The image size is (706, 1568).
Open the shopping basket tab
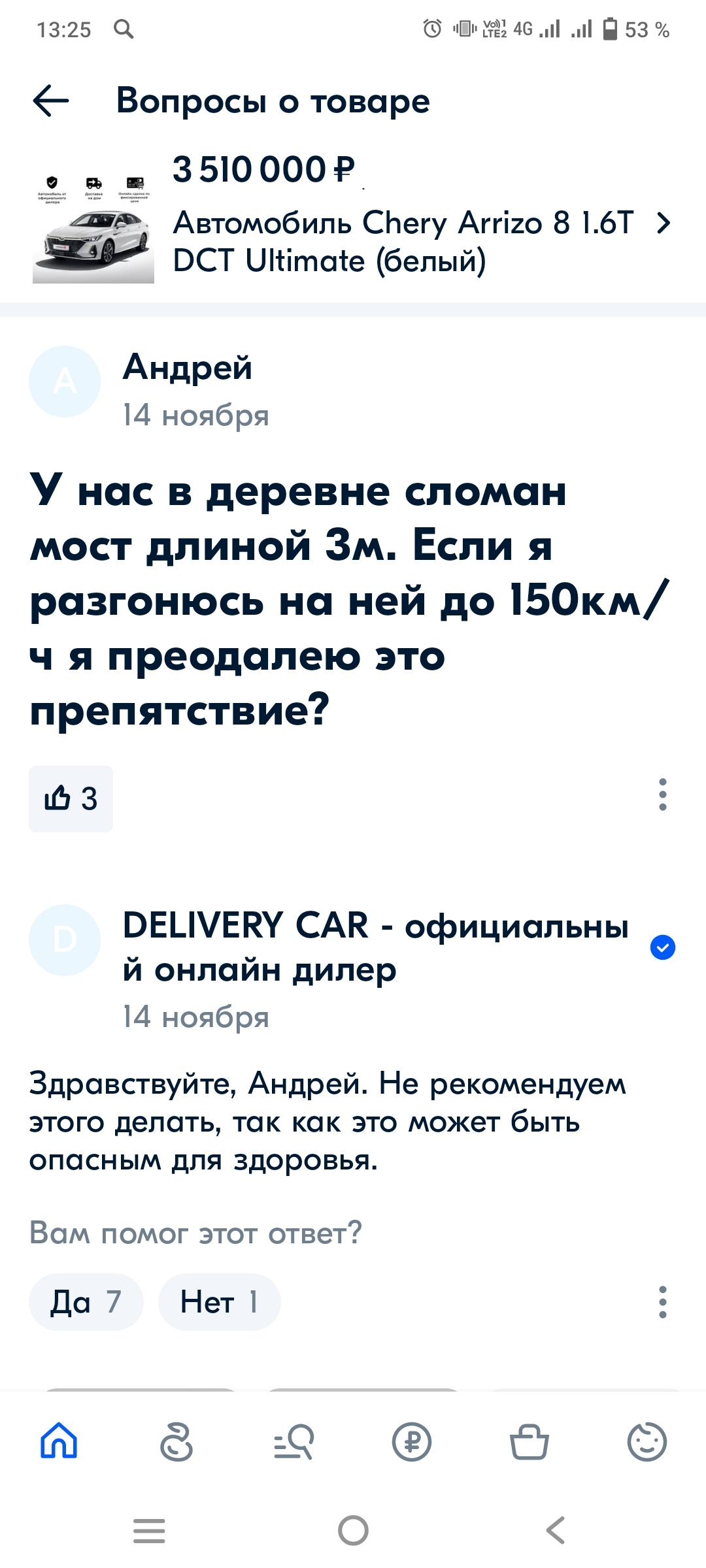pyautogui.click(x=529, y=1441)
